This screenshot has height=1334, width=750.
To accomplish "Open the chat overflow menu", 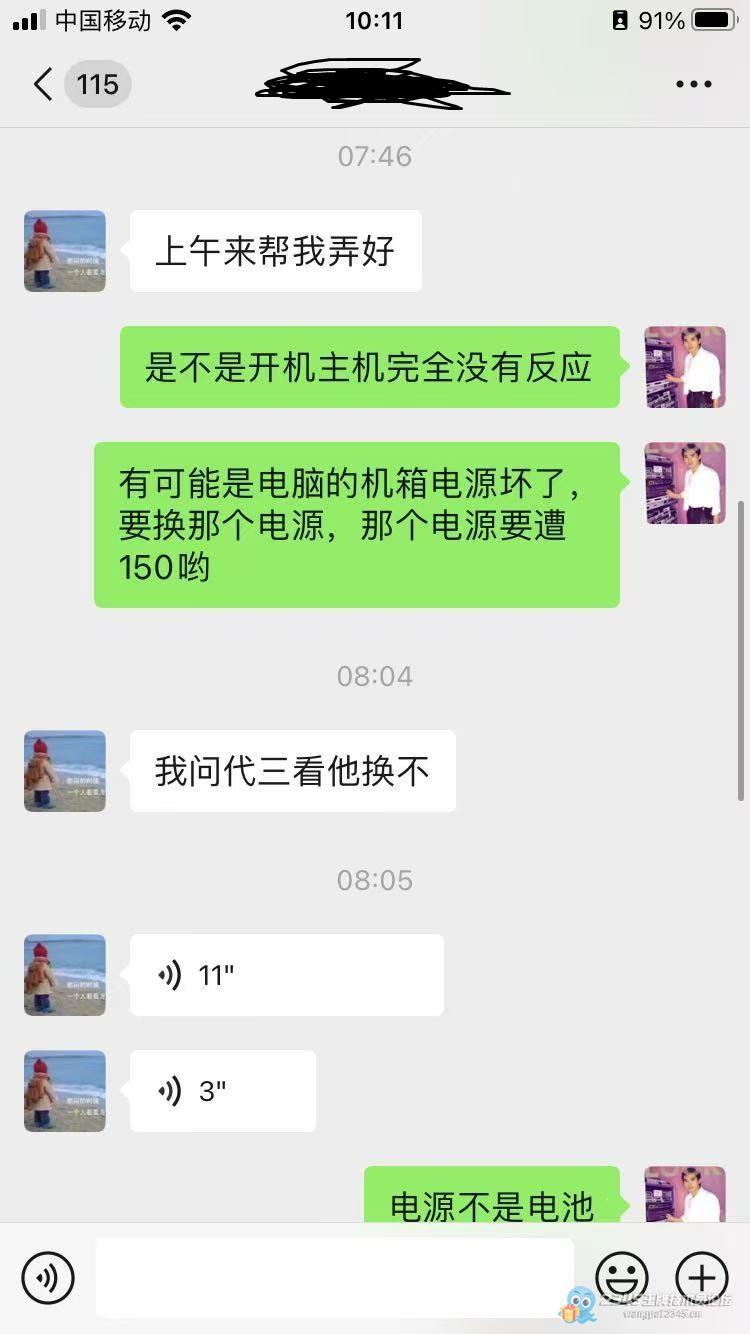I will (693, 84).
